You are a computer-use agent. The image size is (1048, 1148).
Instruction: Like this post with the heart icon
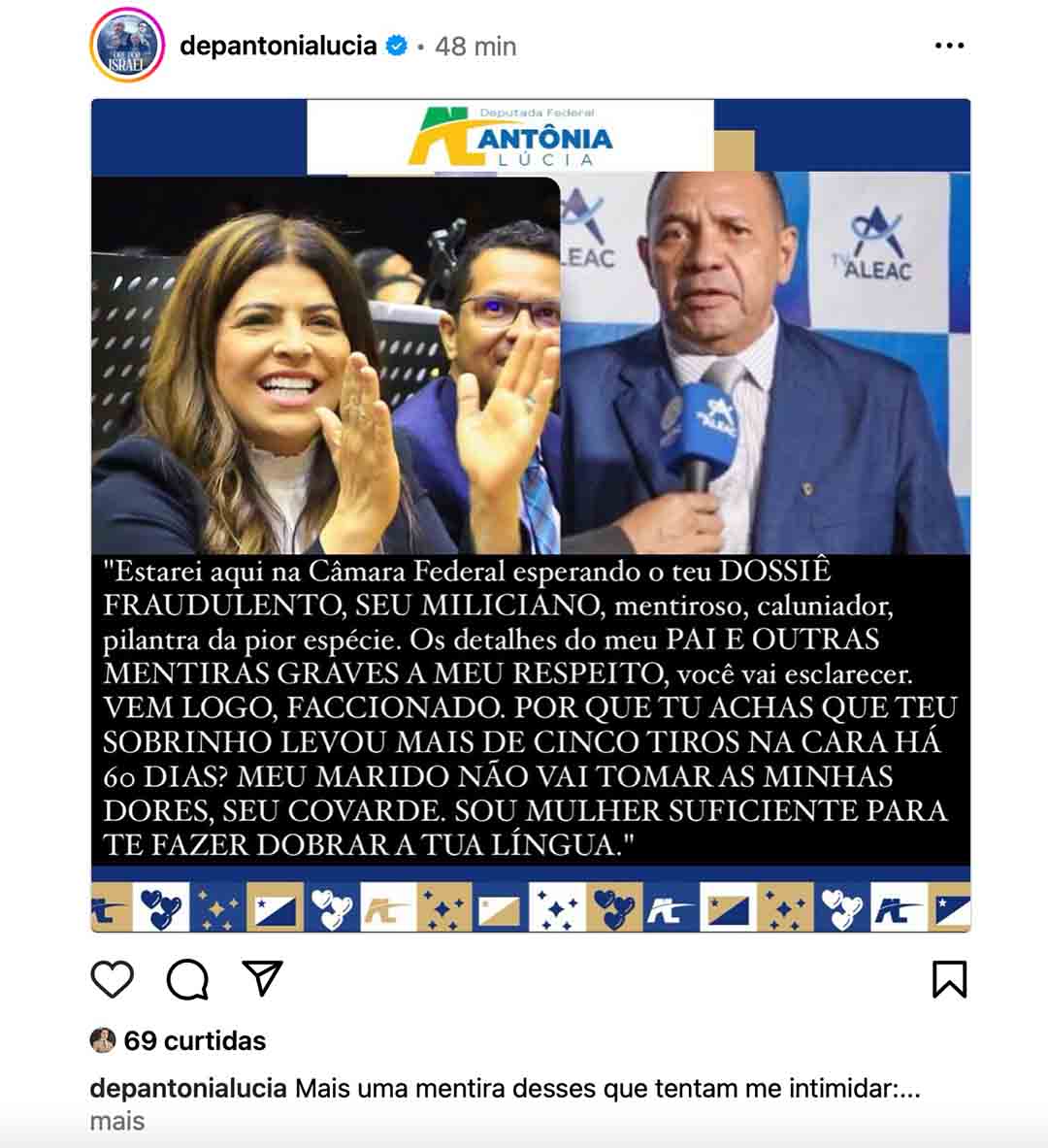coord(113,979)
